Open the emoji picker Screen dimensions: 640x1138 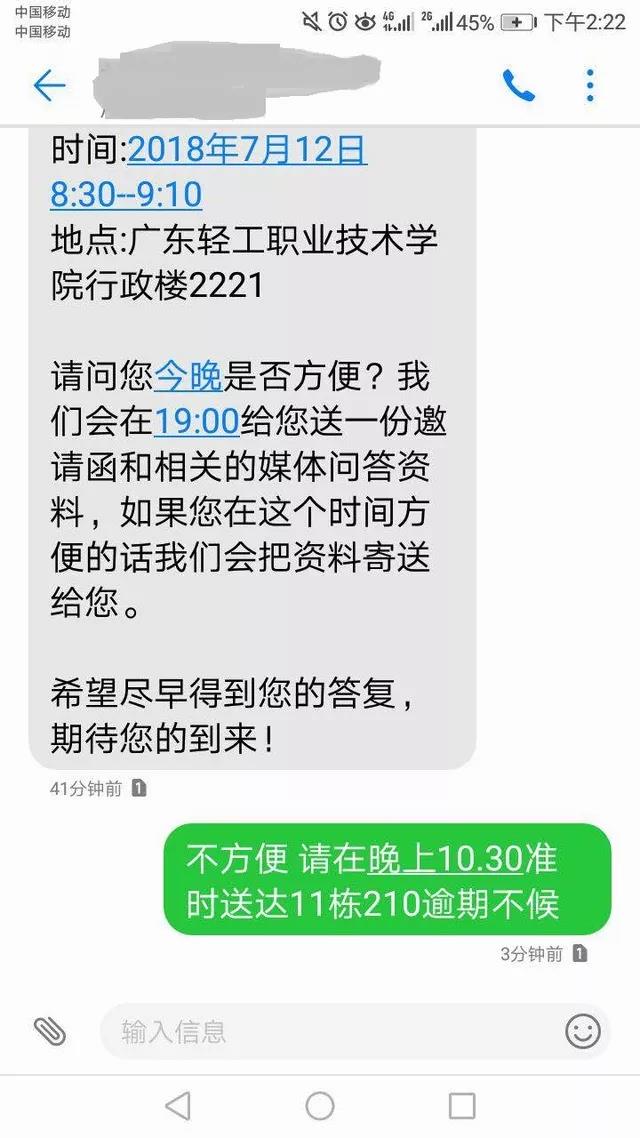point(582,1031)
